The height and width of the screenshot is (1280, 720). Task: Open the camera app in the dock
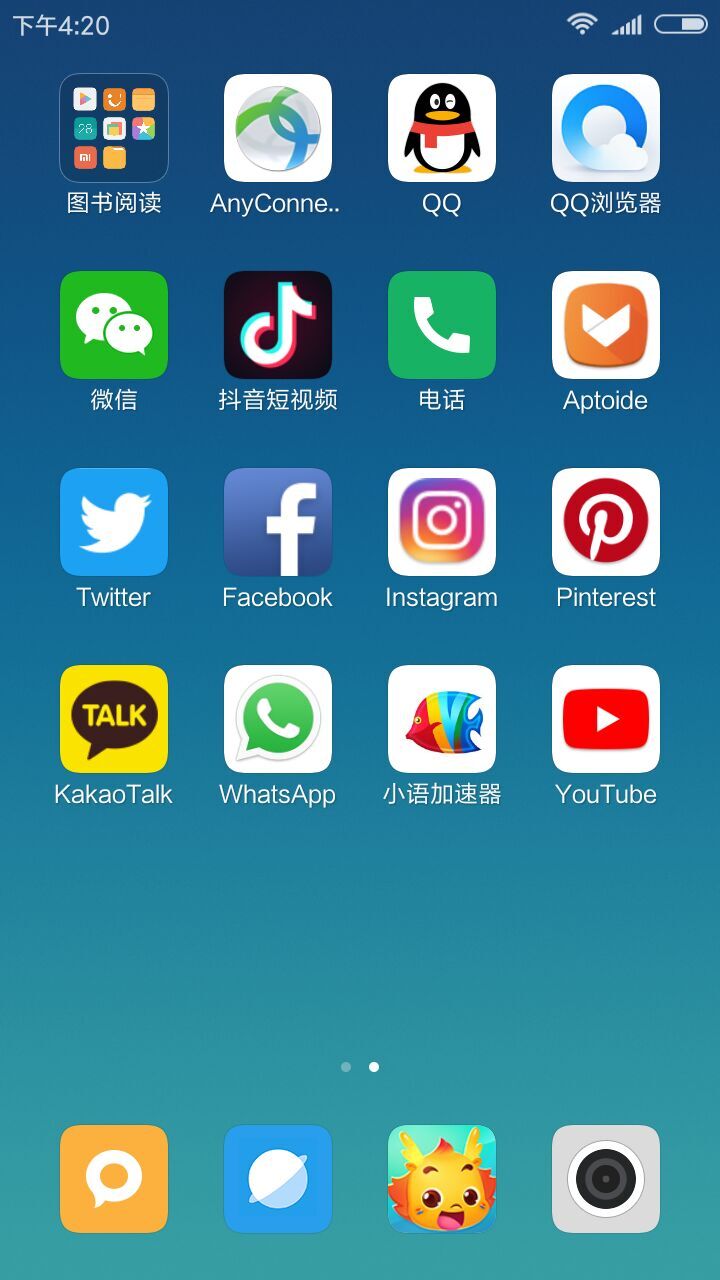click(x=606, y=1179)
